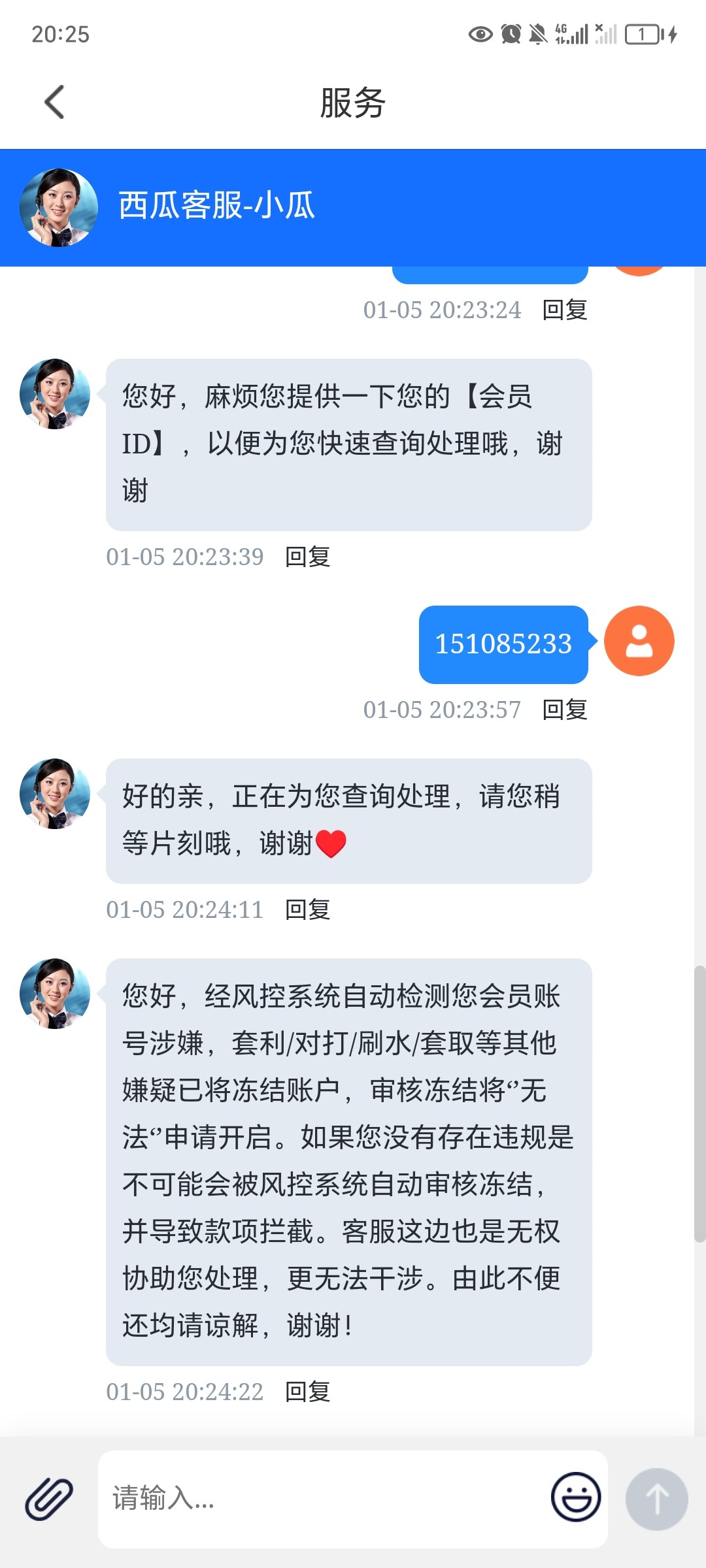Focus the 请输入 message field

320,1499
